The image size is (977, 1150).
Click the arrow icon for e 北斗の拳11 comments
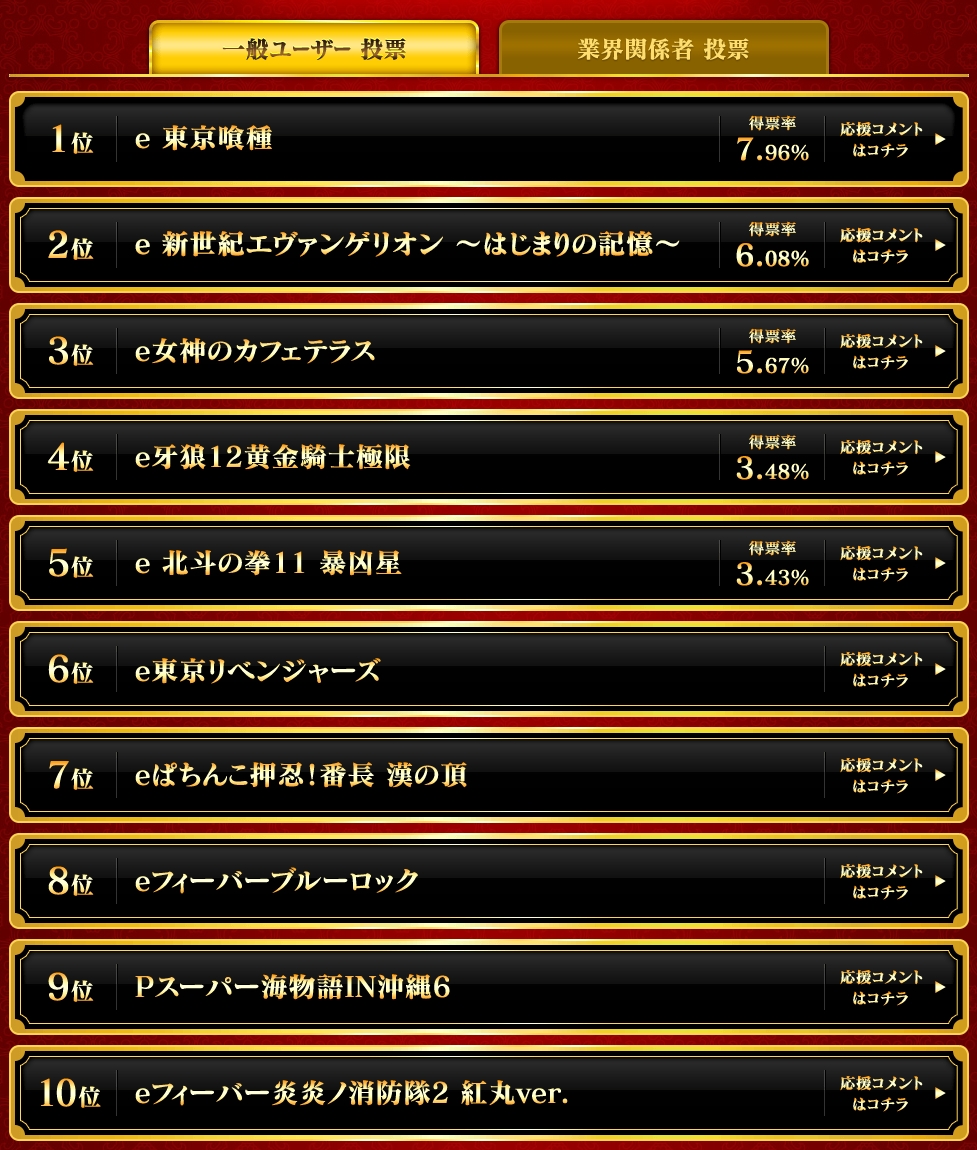click(940, 565)
